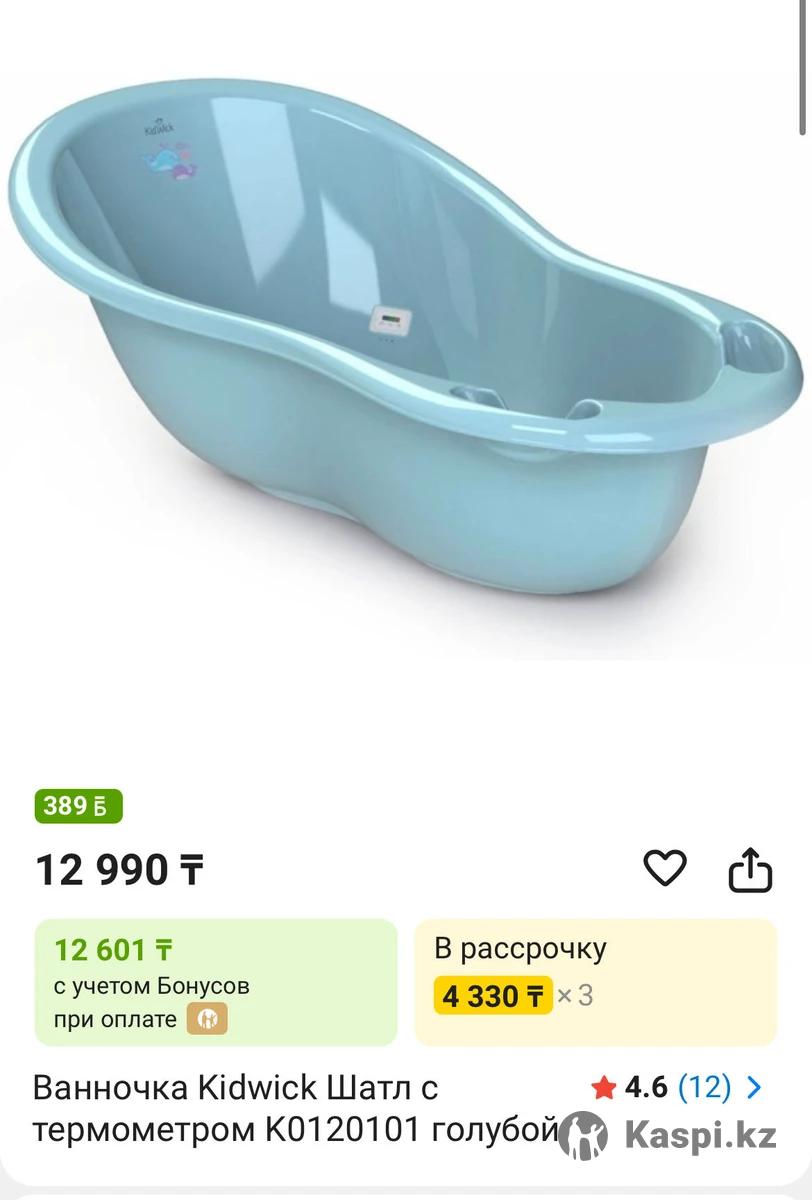Select the installment option 4 330 ₸ ×3
The width and height of the screenshot is (812, 1200).
[595, 981]
